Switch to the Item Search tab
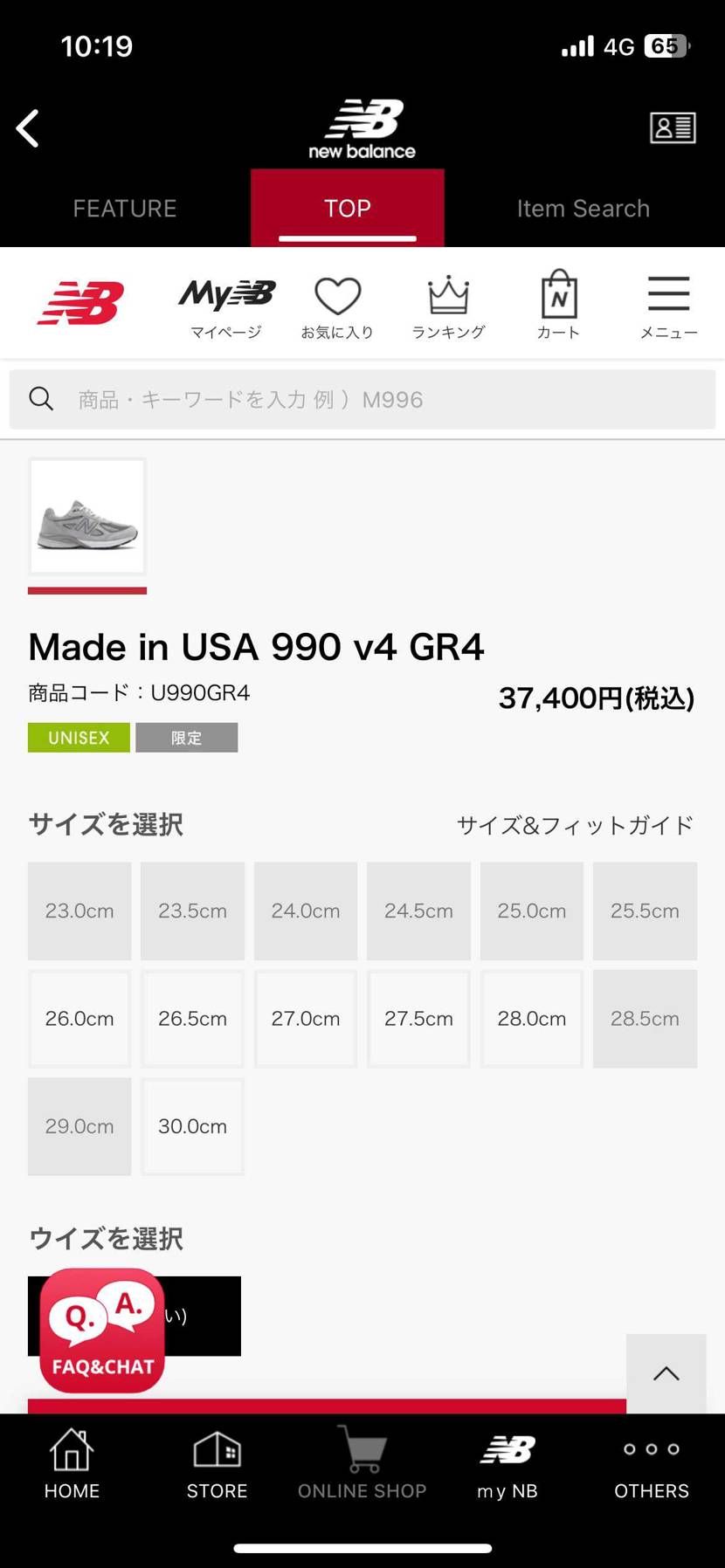This screenshot has width=725, height=1568. (583, 208)
